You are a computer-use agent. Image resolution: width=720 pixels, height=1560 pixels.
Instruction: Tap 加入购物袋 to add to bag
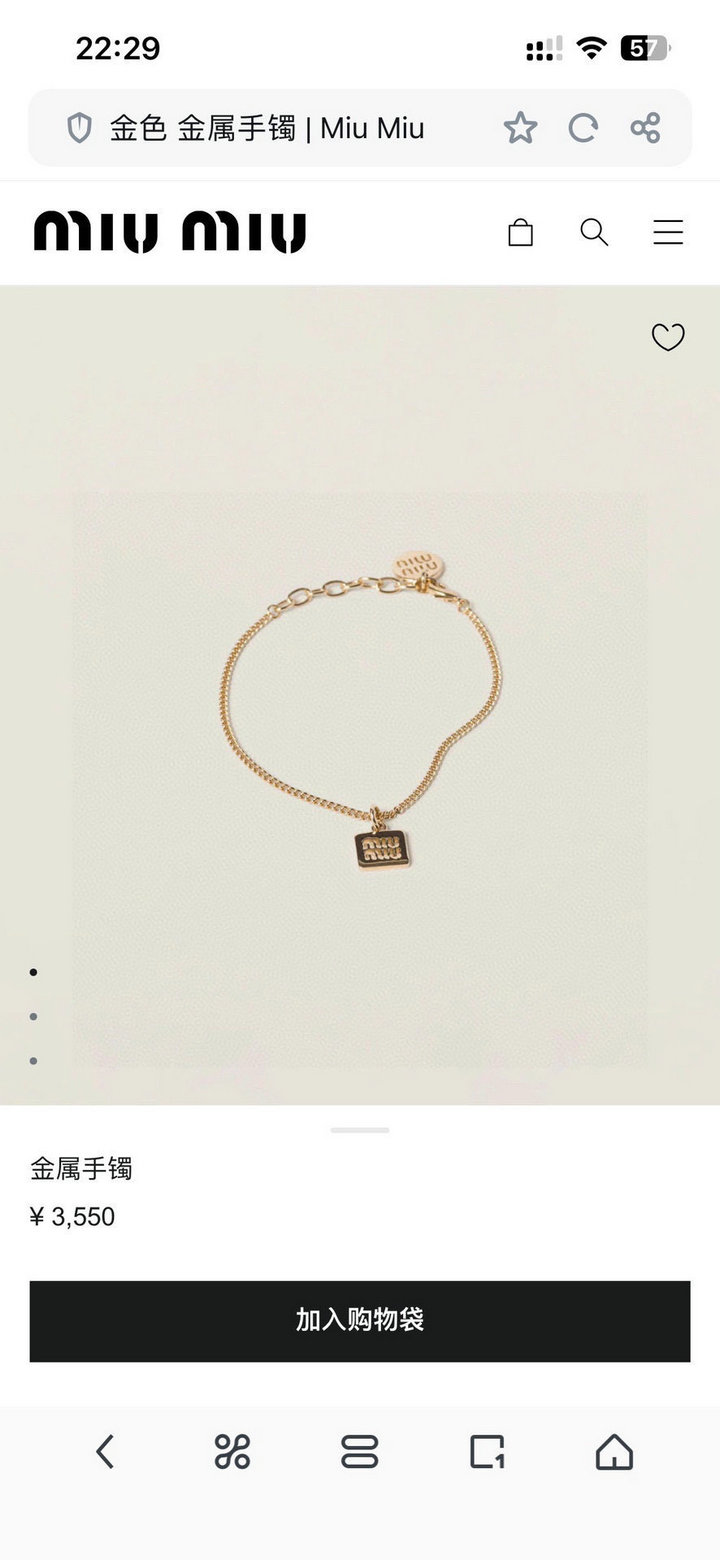point(360,1321)
